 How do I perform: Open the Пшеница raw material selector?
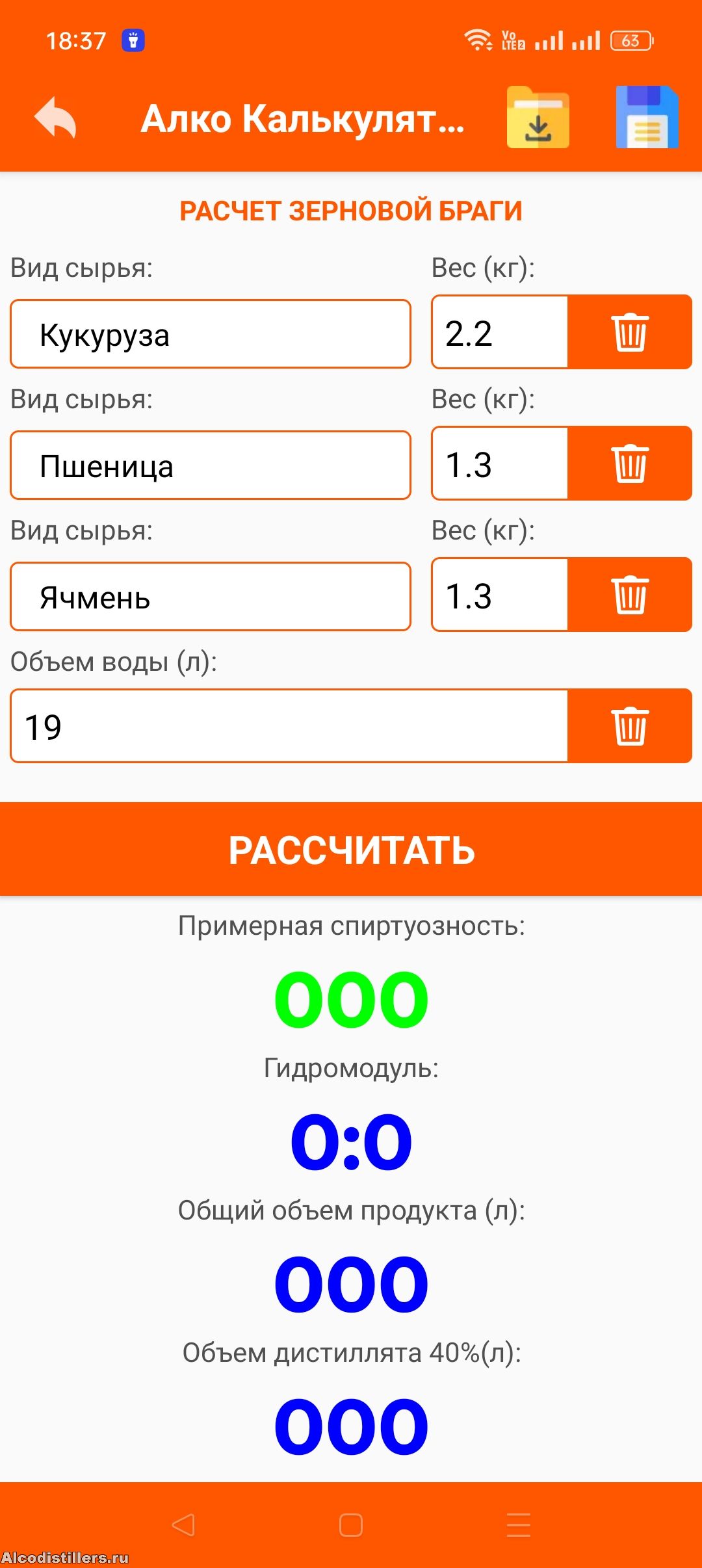click(x=211, y=465)
